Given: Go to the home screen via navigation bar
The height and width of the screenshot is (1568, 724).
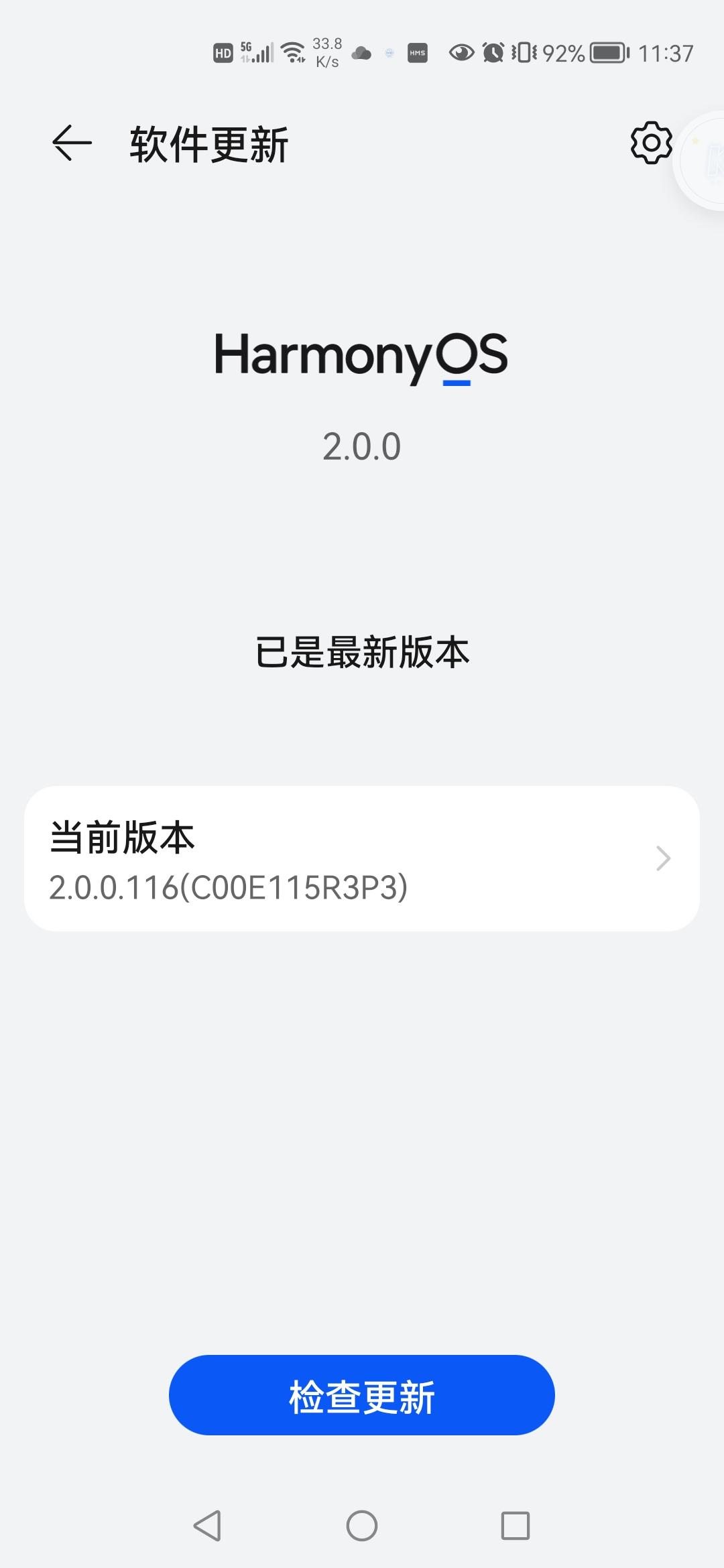Looking at the screenshot, I should (x=362, y=1526).
